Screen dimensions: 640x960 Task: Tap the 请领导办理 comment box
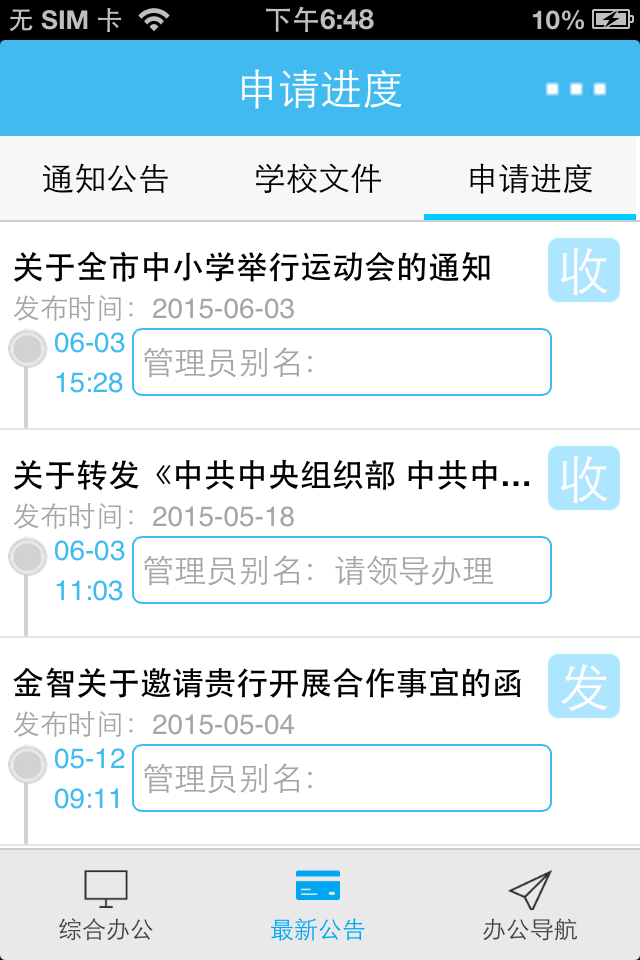342,570
